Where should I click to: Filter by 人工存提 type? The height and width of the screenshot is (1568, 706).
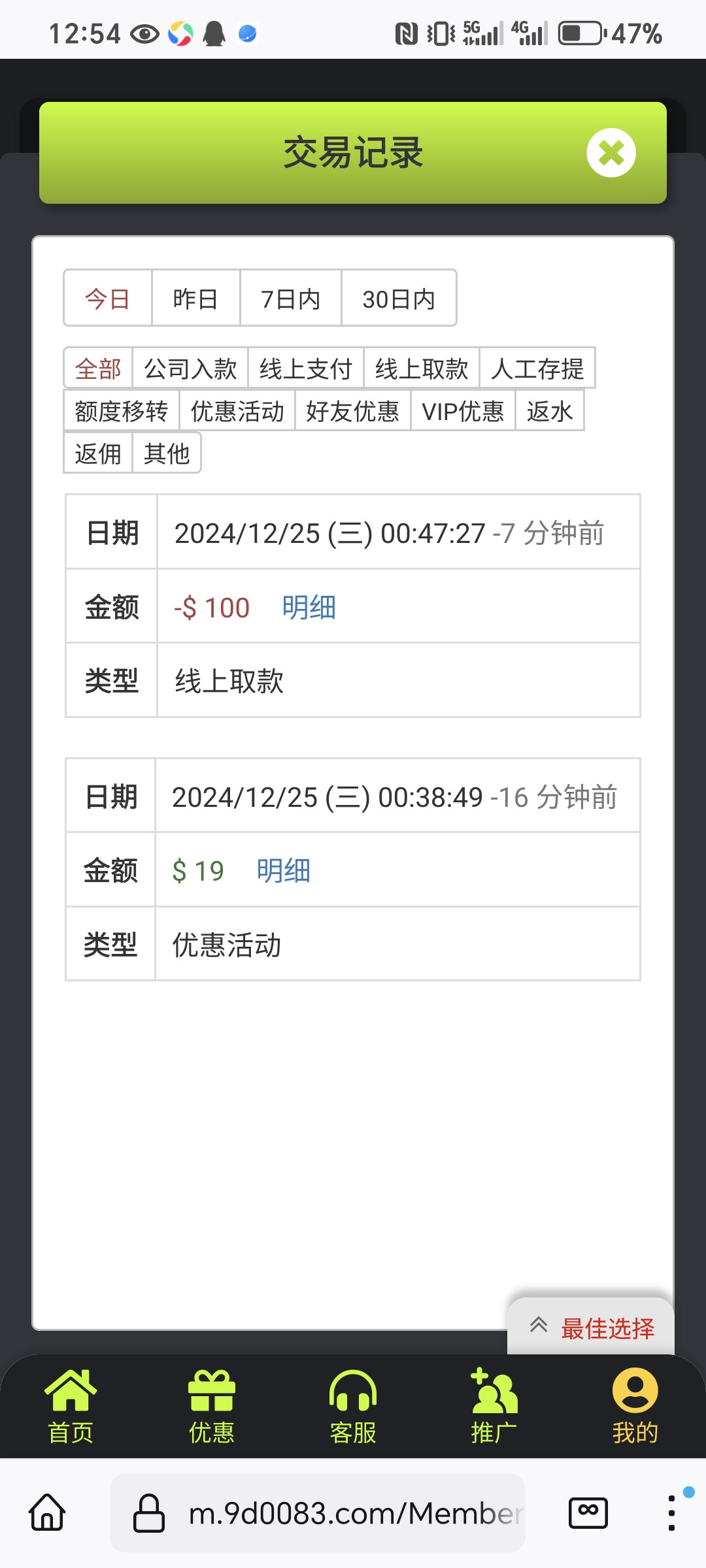[537, 368]
